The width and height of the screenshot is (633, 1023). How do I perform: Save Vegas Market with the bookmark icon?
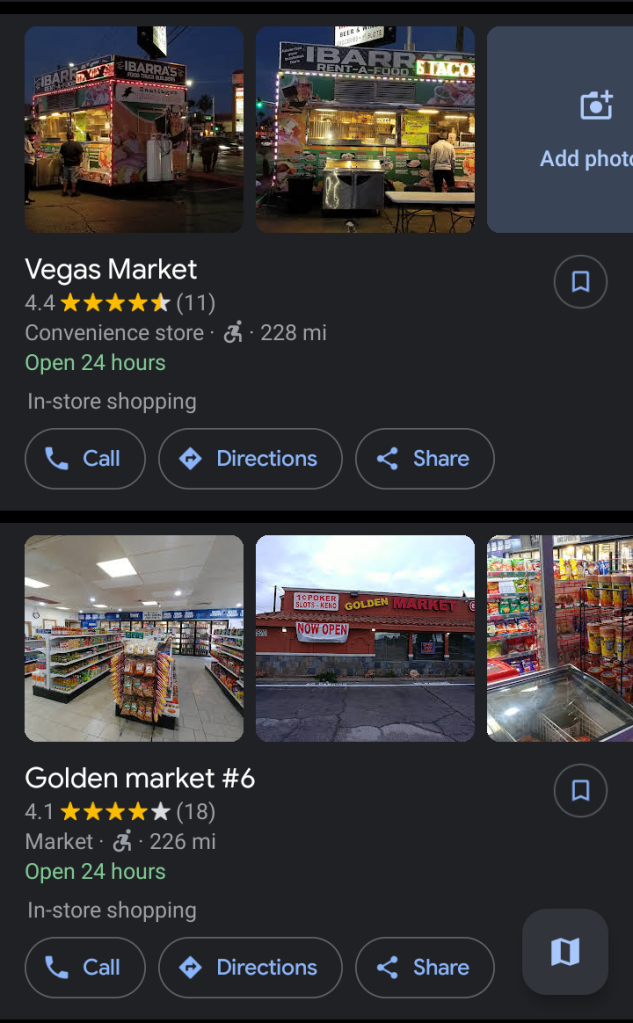click(x=580, y=283)
